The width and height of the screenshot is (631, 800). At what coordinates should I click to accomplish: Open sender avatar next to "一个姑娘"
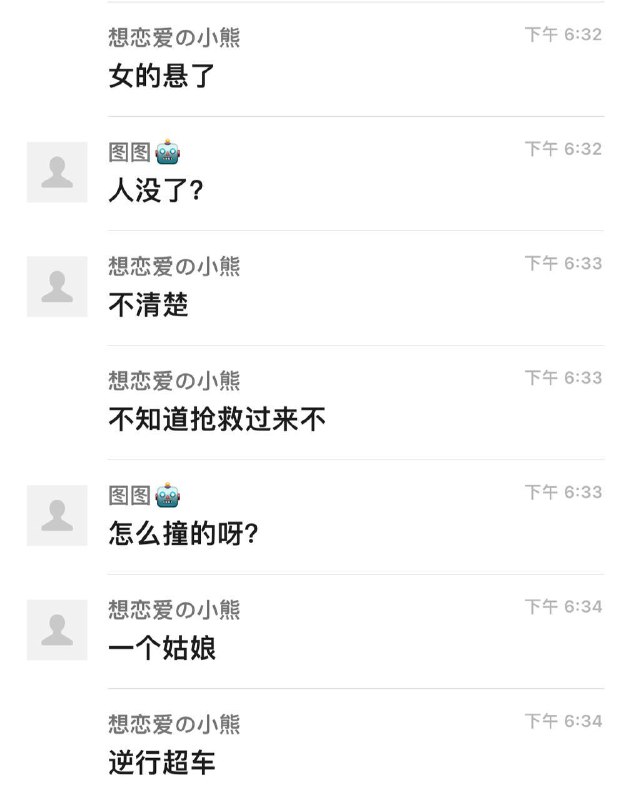click(57, 630)
